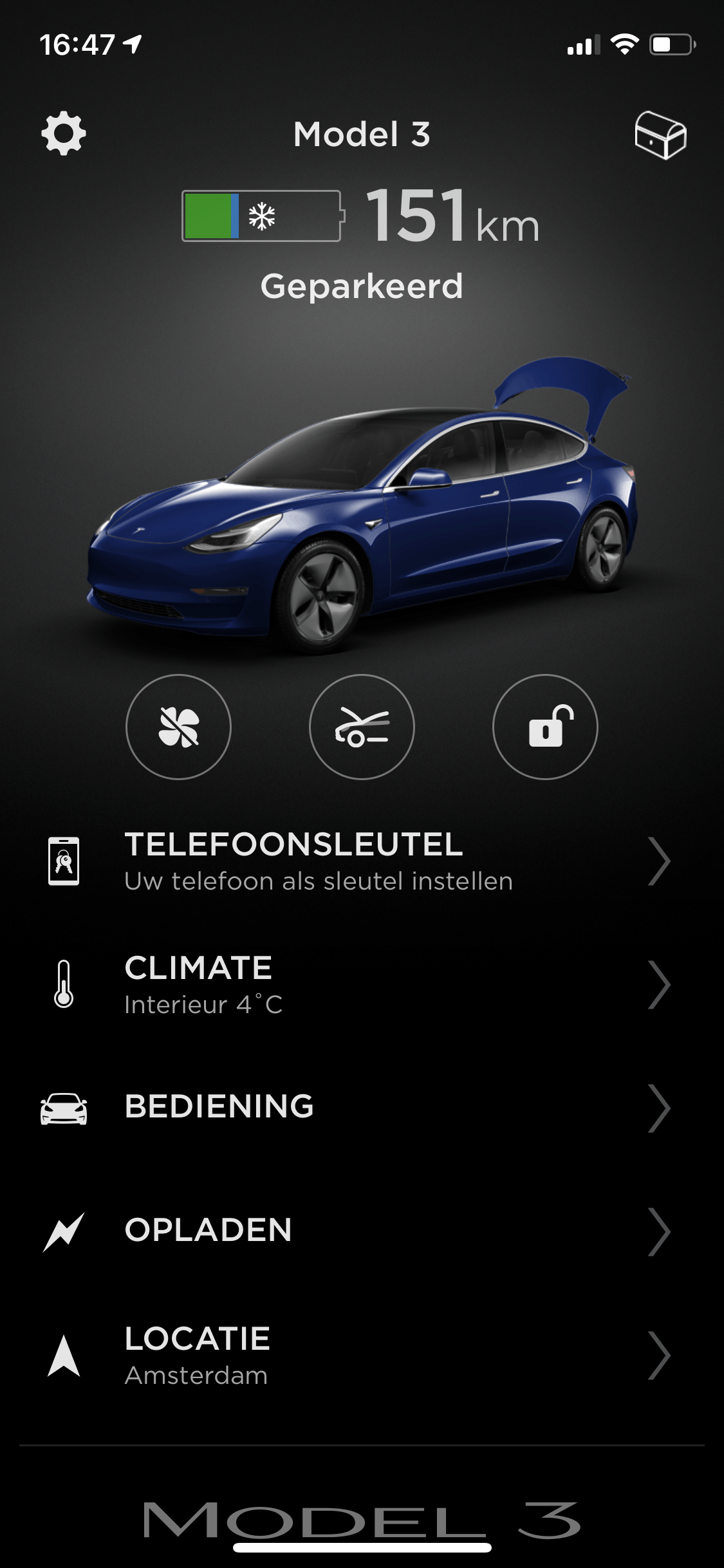This screenshot has width=724, height=1568.
Task: Tap the unlock padlock button
Action: (x=545, y=727)
